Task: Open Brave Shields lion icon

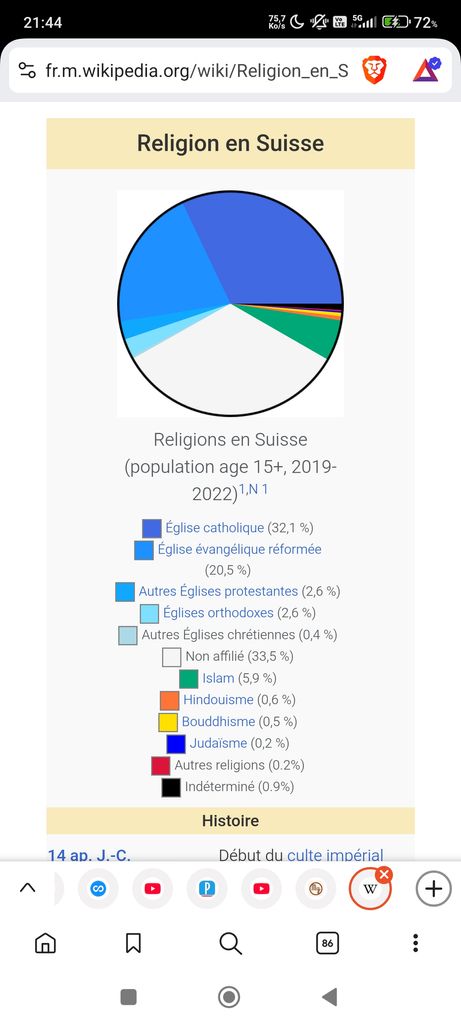Action: (x=375, y=70)
